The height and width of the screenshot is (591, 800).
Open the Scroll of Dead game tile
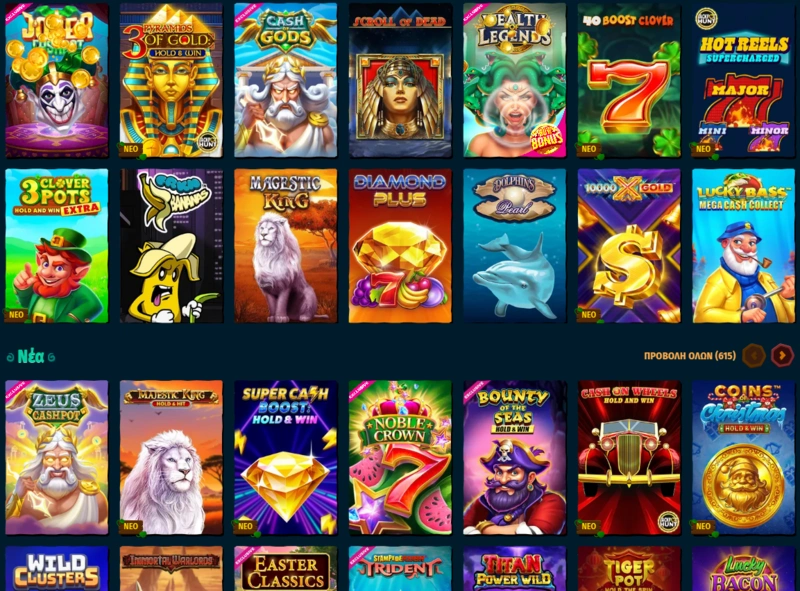tap(400, 80)
